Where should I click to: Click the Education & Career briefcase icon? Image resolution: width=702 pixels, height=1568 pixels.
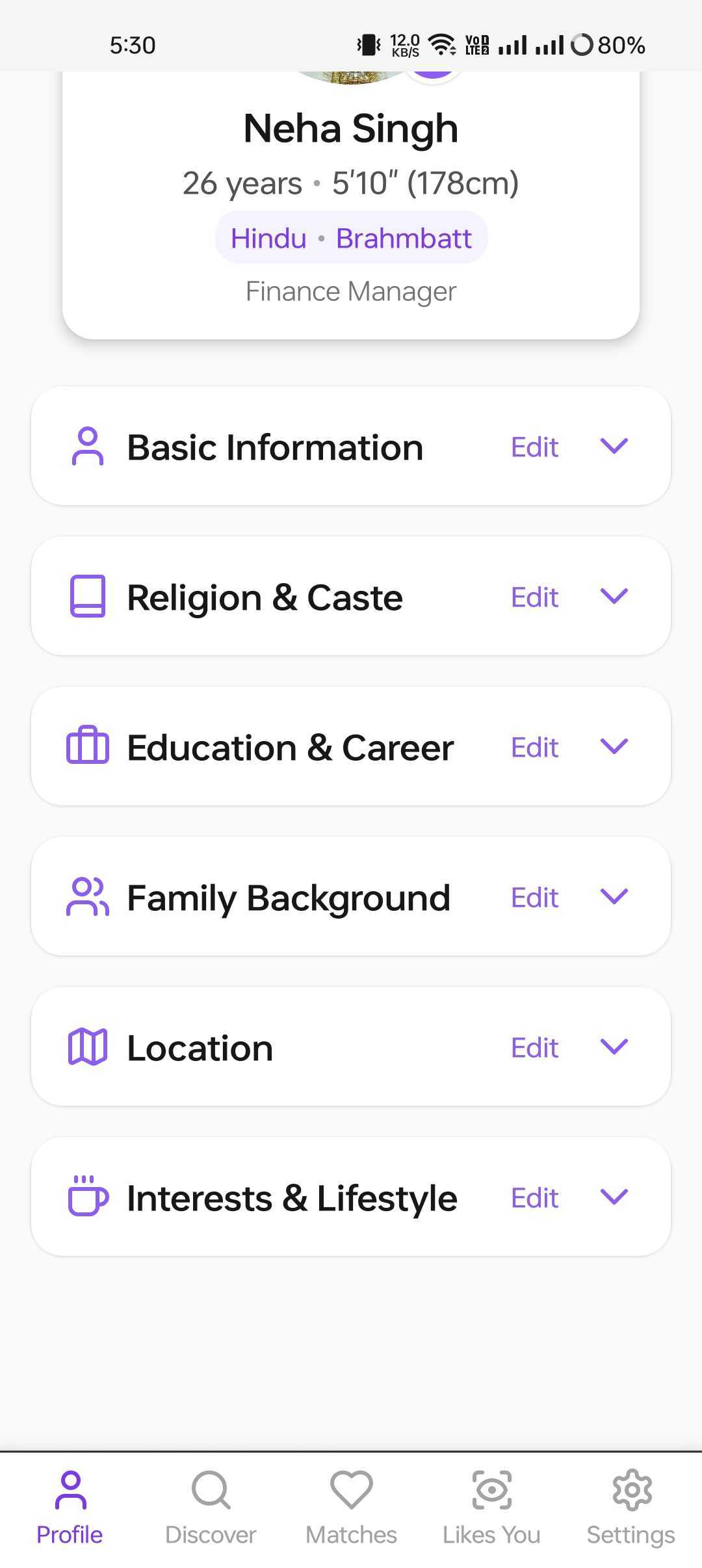(x=88, y=746)
